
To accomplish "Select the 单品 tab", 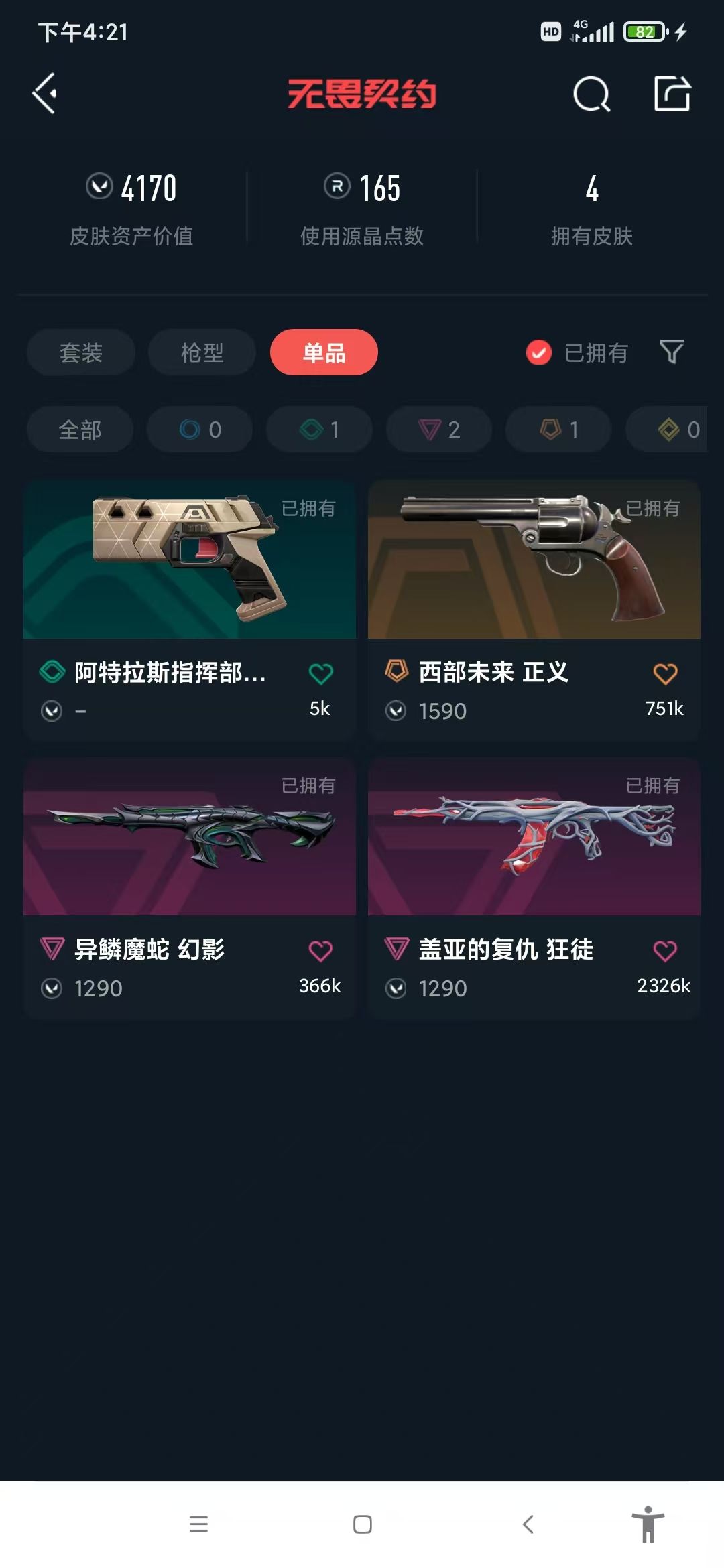I will click(324, 352).
